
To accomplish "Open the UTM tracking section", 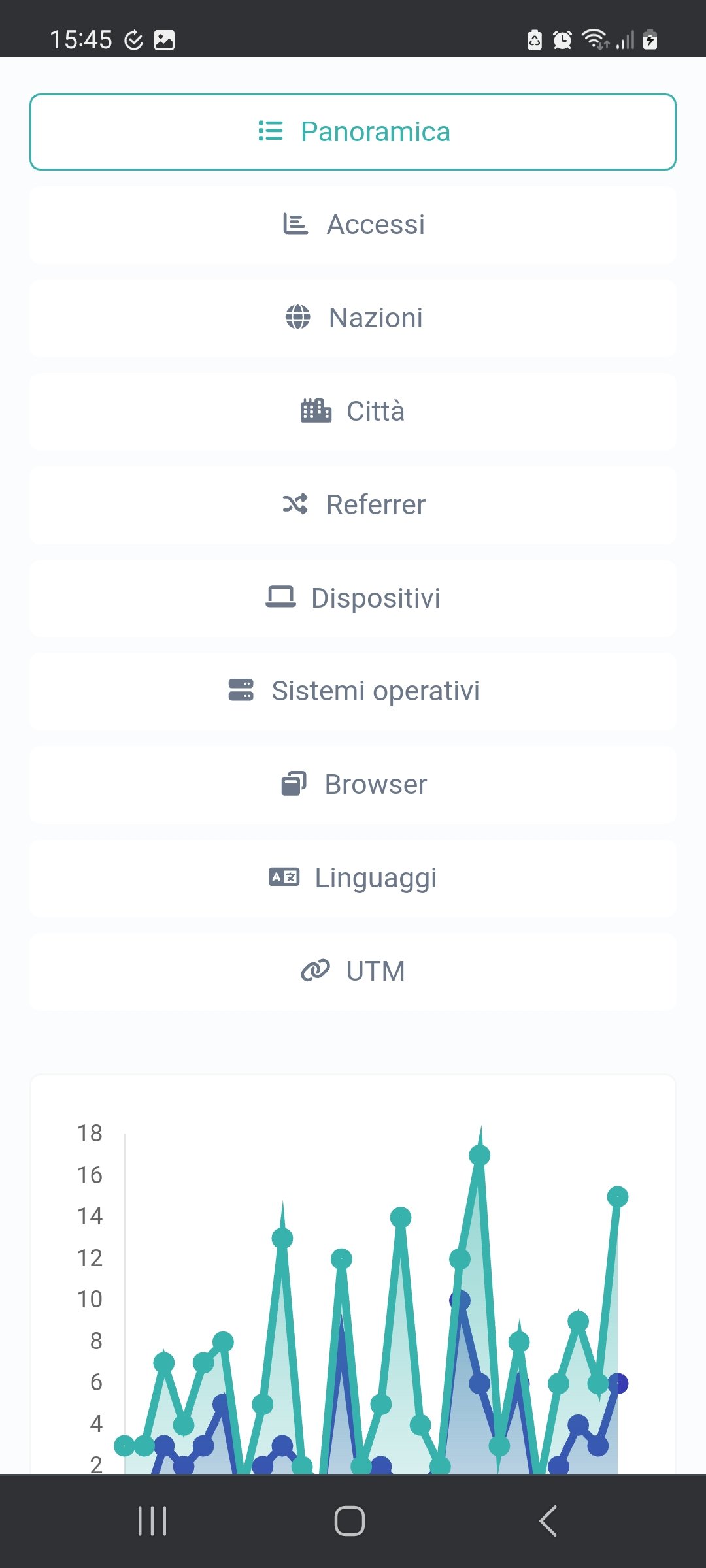I will (x=353, y=971).
